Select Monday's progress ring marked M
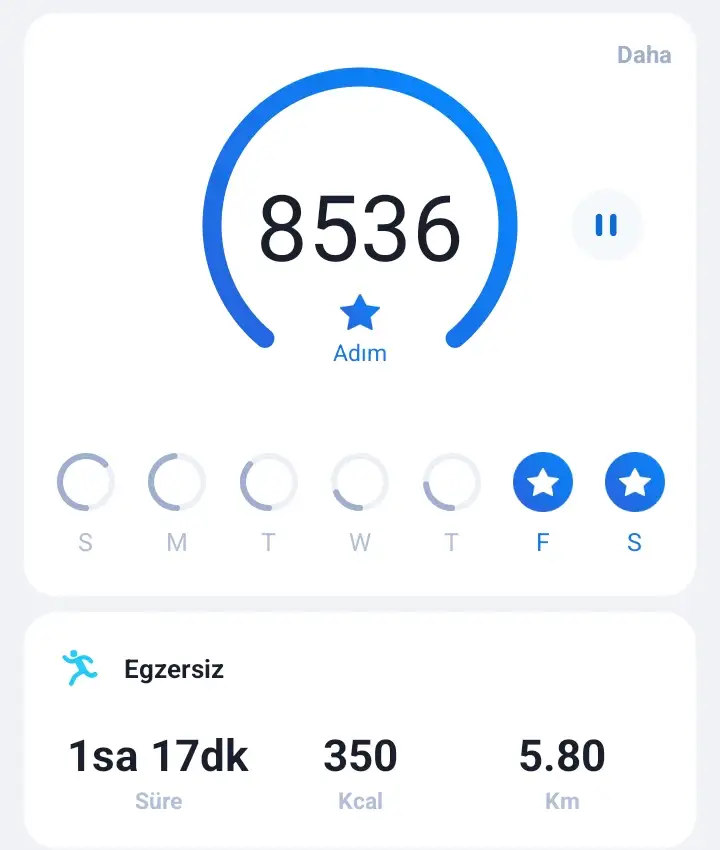 click(177, 483)
